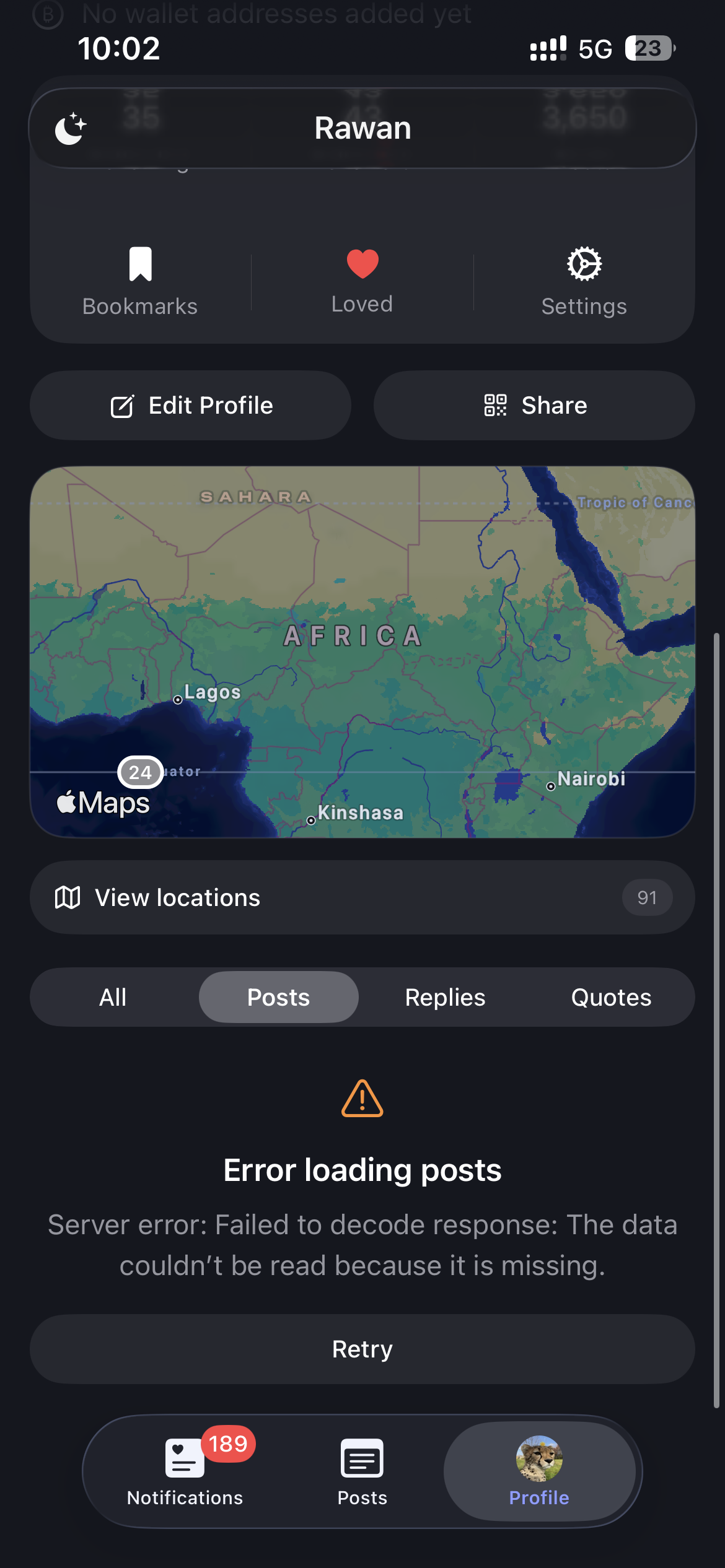Go to the Notifications tab
725x1568 pixels.
click(x=185, y=1471)
